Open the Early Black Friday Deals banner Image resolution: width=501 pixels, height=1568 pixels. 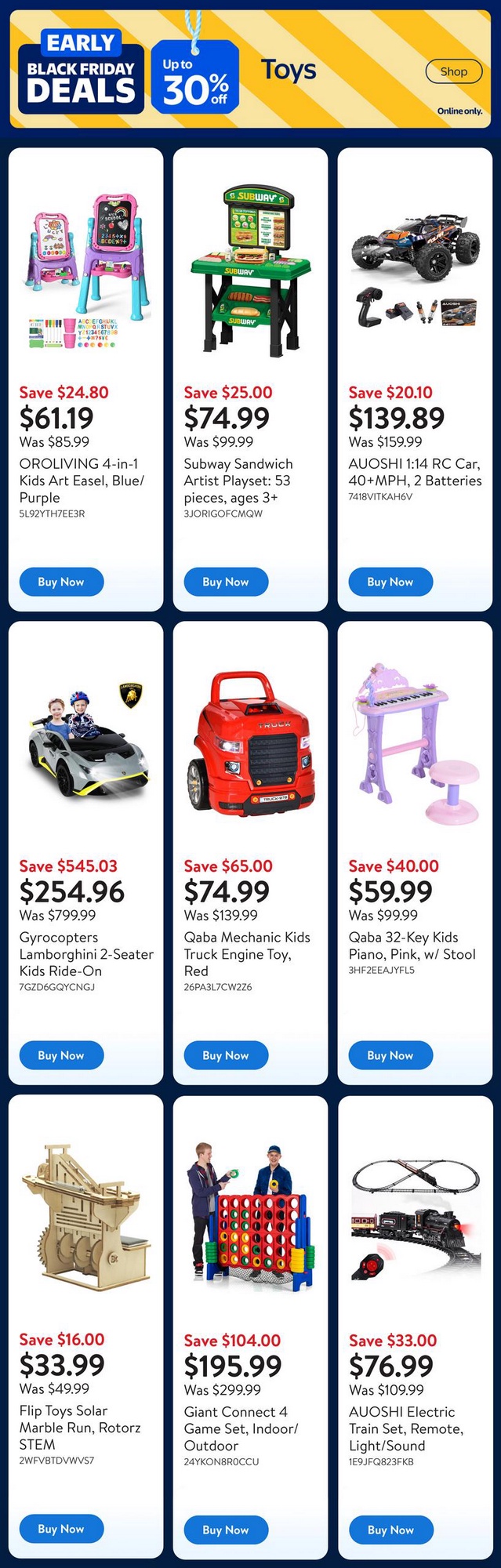coord(82,70)
